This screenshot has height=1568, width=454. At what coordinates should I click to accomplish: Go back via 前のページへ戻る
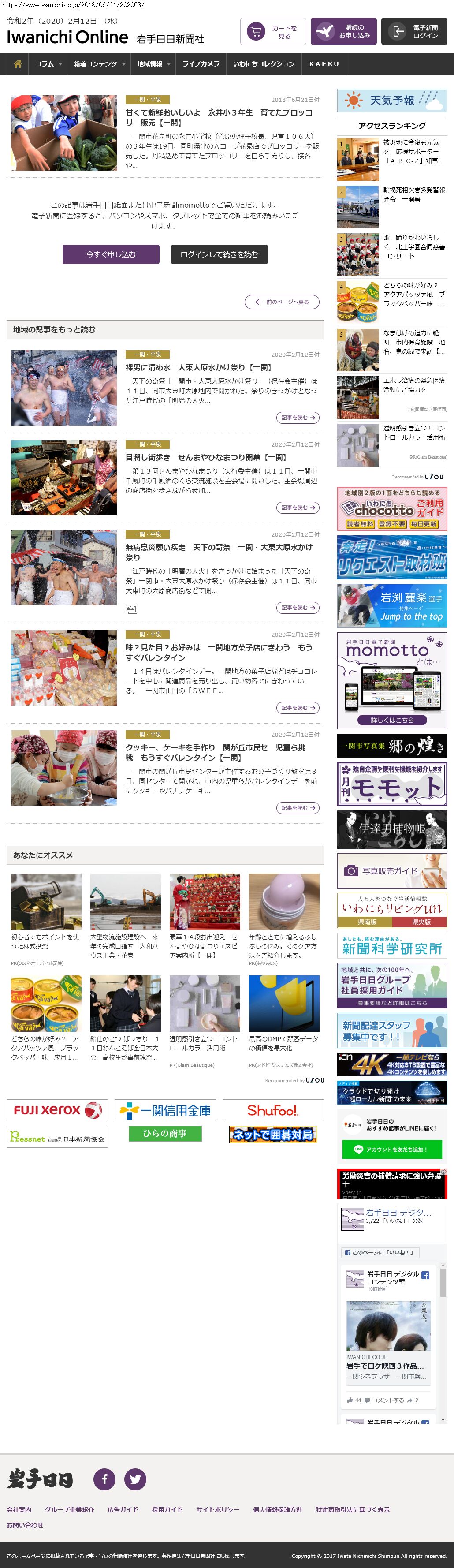282,302
